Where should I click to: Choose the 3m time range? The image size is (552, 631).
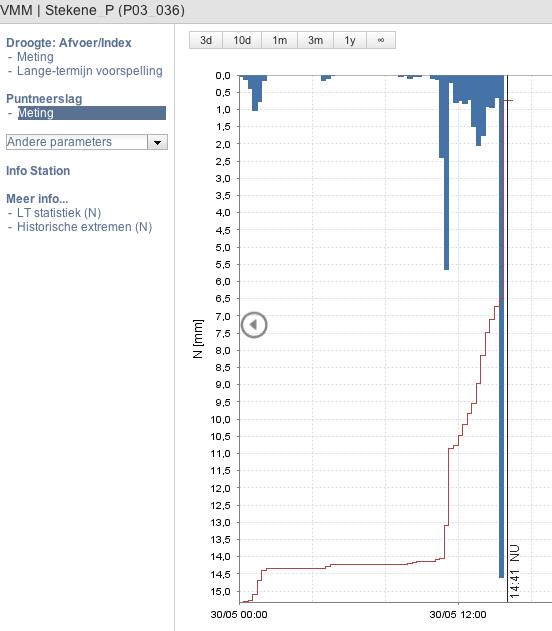[x=315, y=40]
